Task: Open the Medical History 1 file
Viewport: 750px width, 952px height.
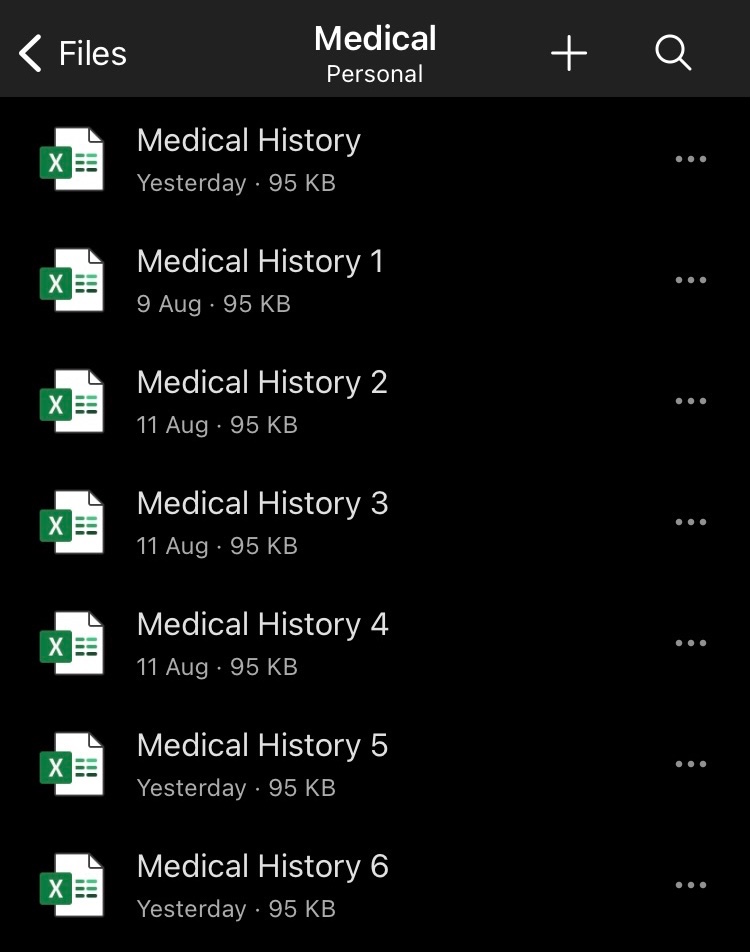Action: (259, 262)
